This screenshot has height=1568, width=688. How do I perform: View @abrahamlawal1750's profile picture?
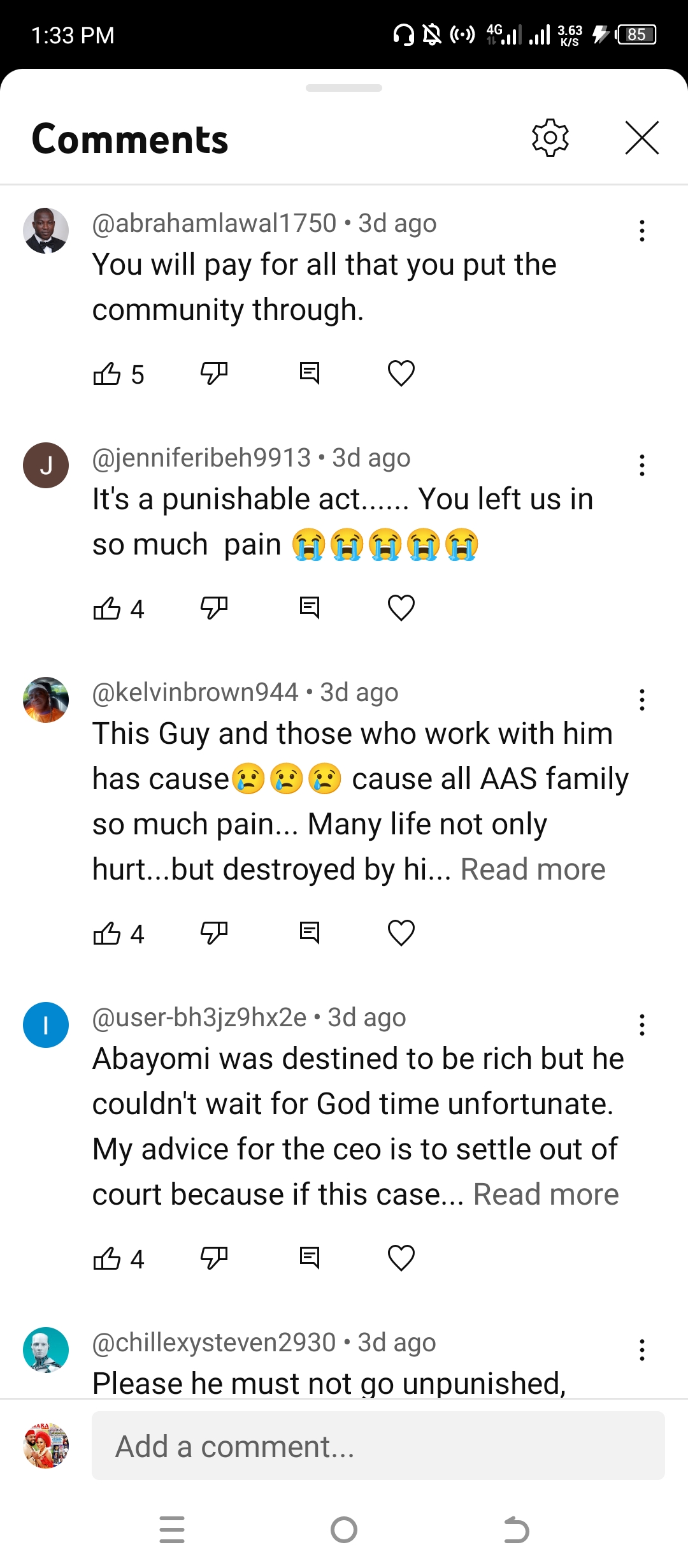pyautogui.click(x=46, y=231)
